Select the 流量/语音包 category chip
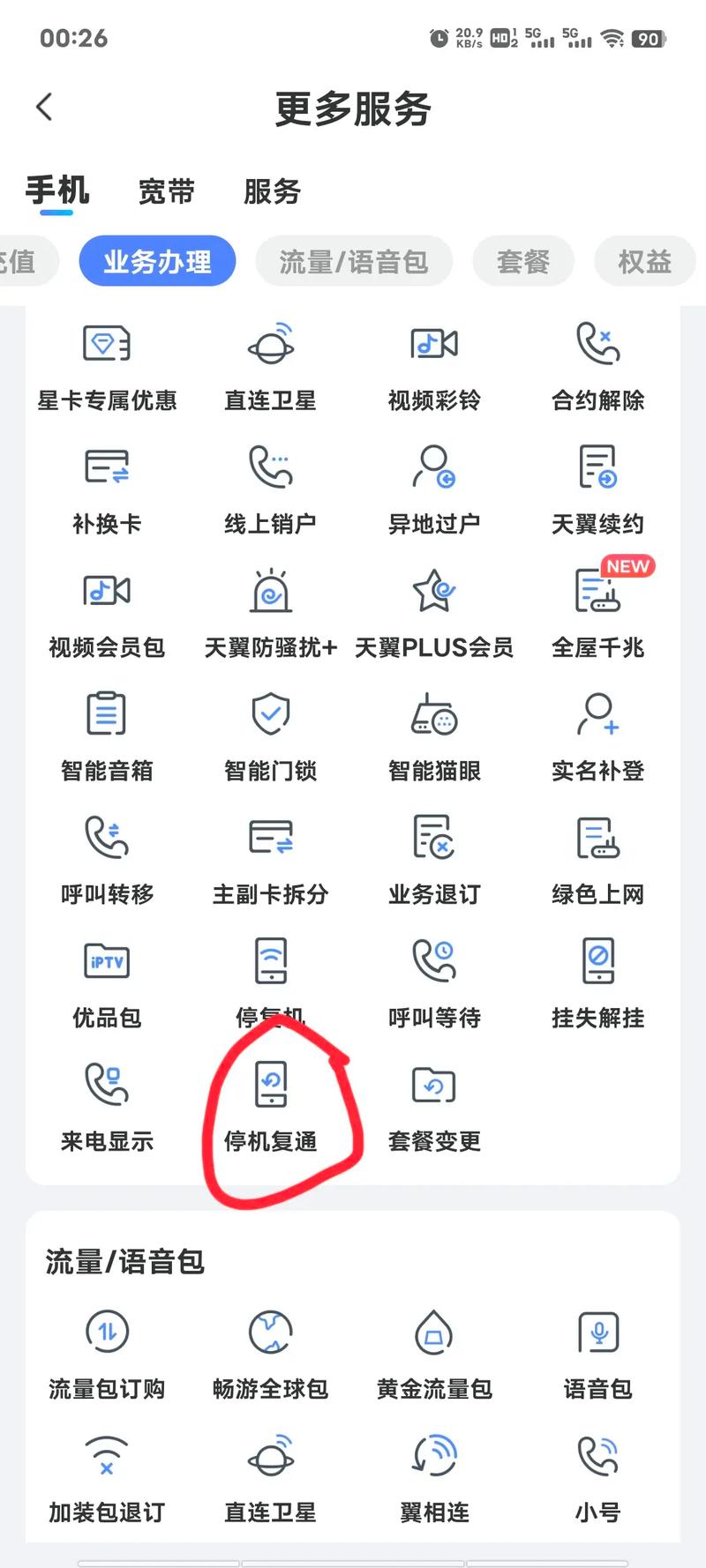The height and width of the screenshot is (1568, 706). point(353,261)
